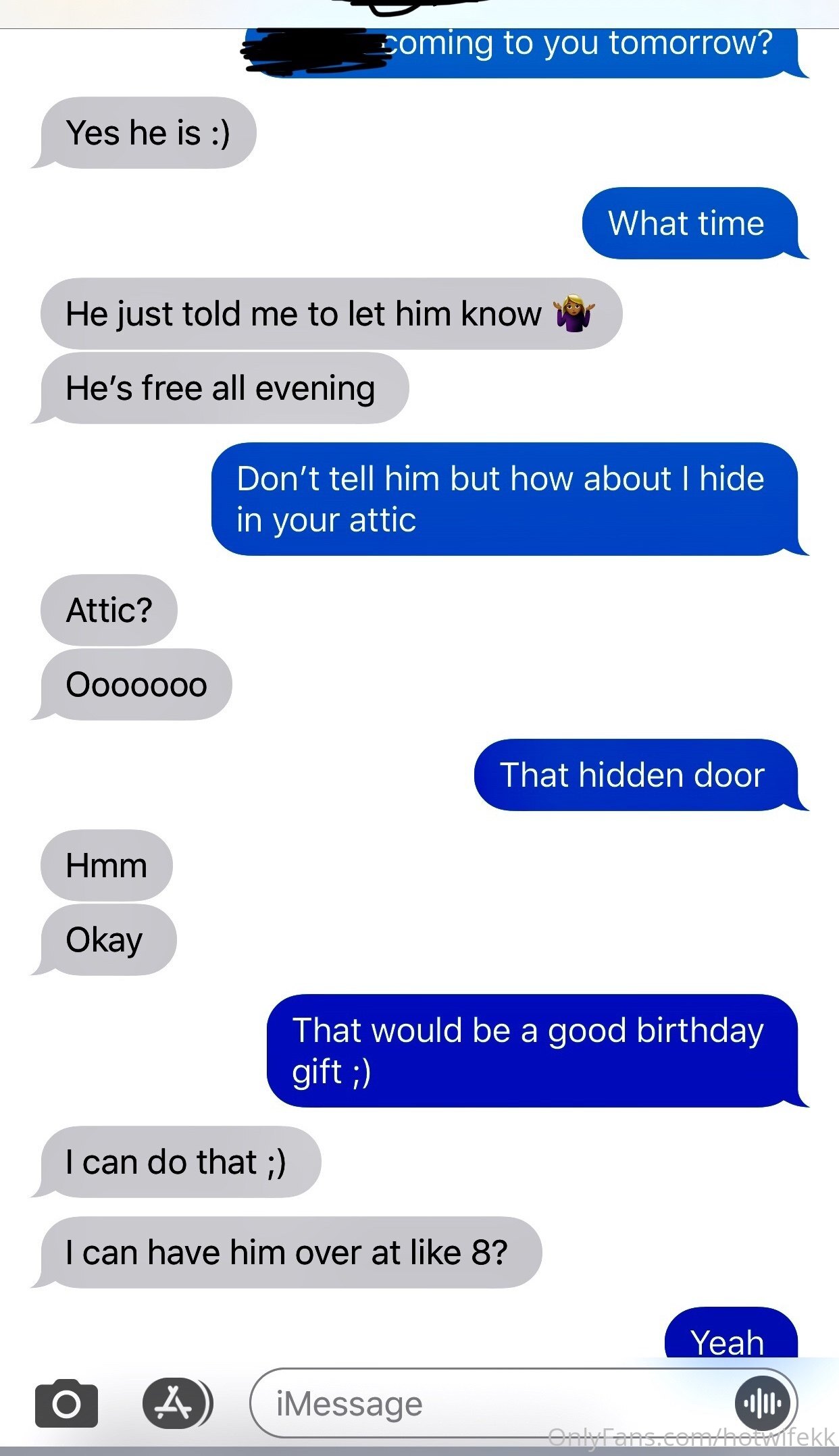Record an audio message
This screenshot has width=839, height=1456.
(x=763, y=1403)
